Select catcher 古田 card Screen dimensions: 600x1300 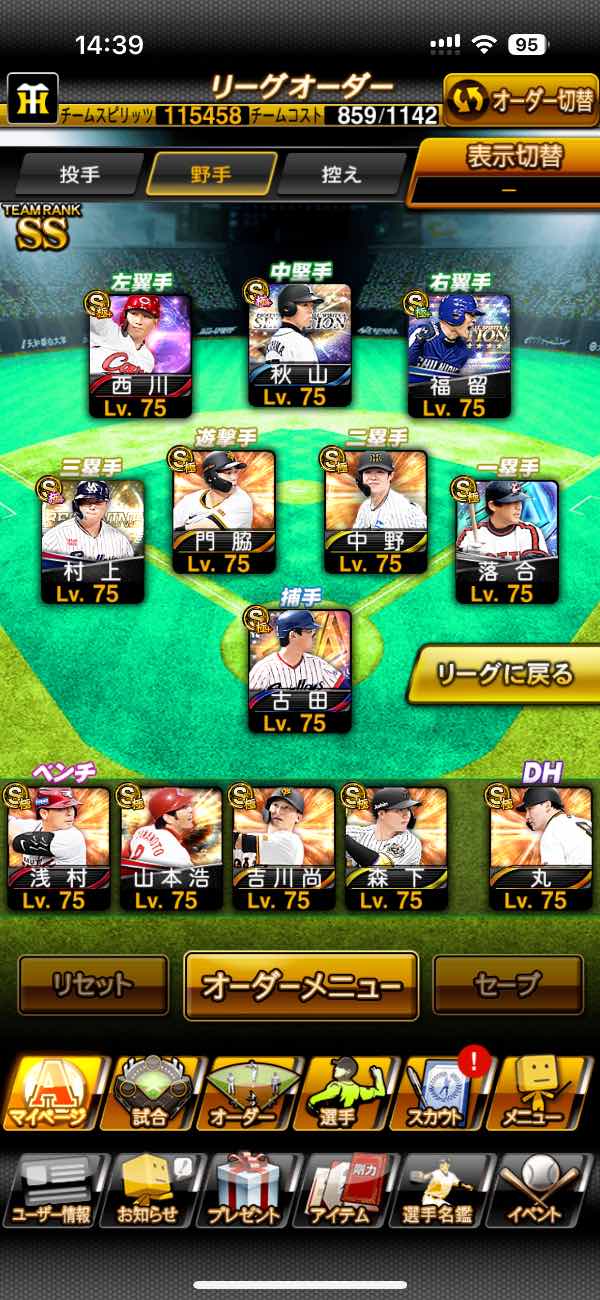click(300, 671)
